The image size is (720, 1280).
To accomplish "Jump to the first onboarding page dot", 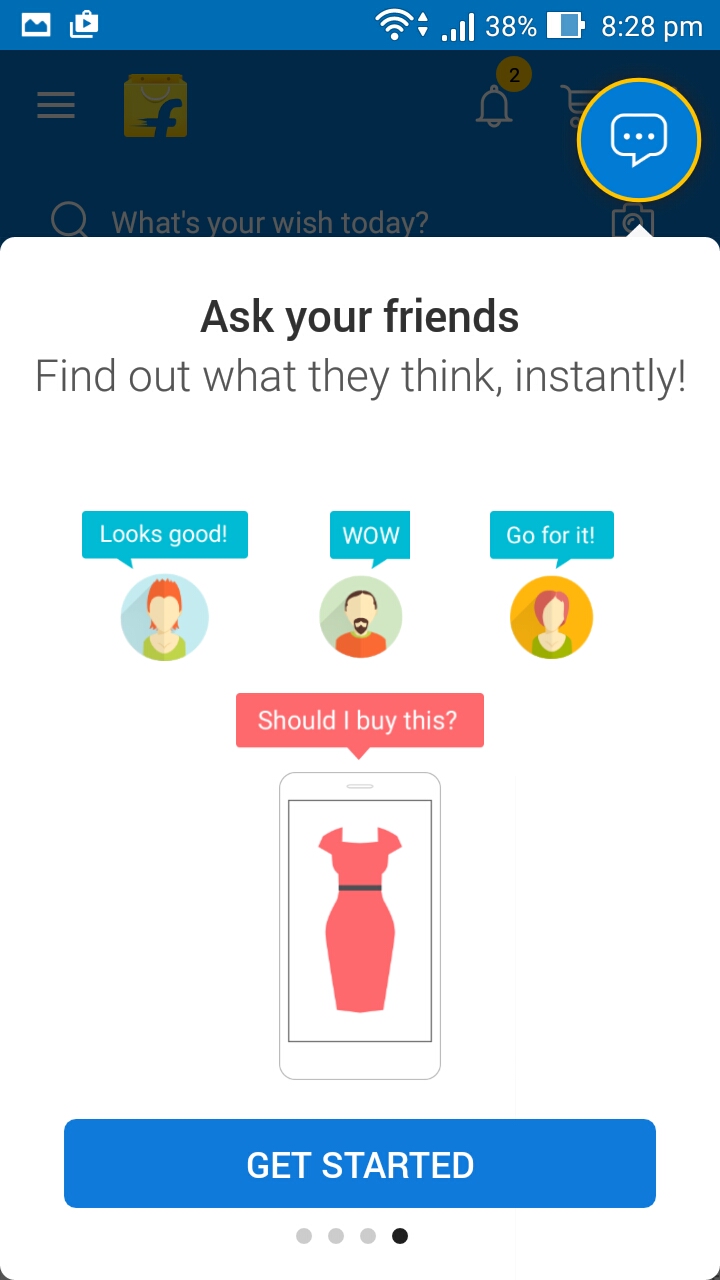I will click(x=304, y=1237).
